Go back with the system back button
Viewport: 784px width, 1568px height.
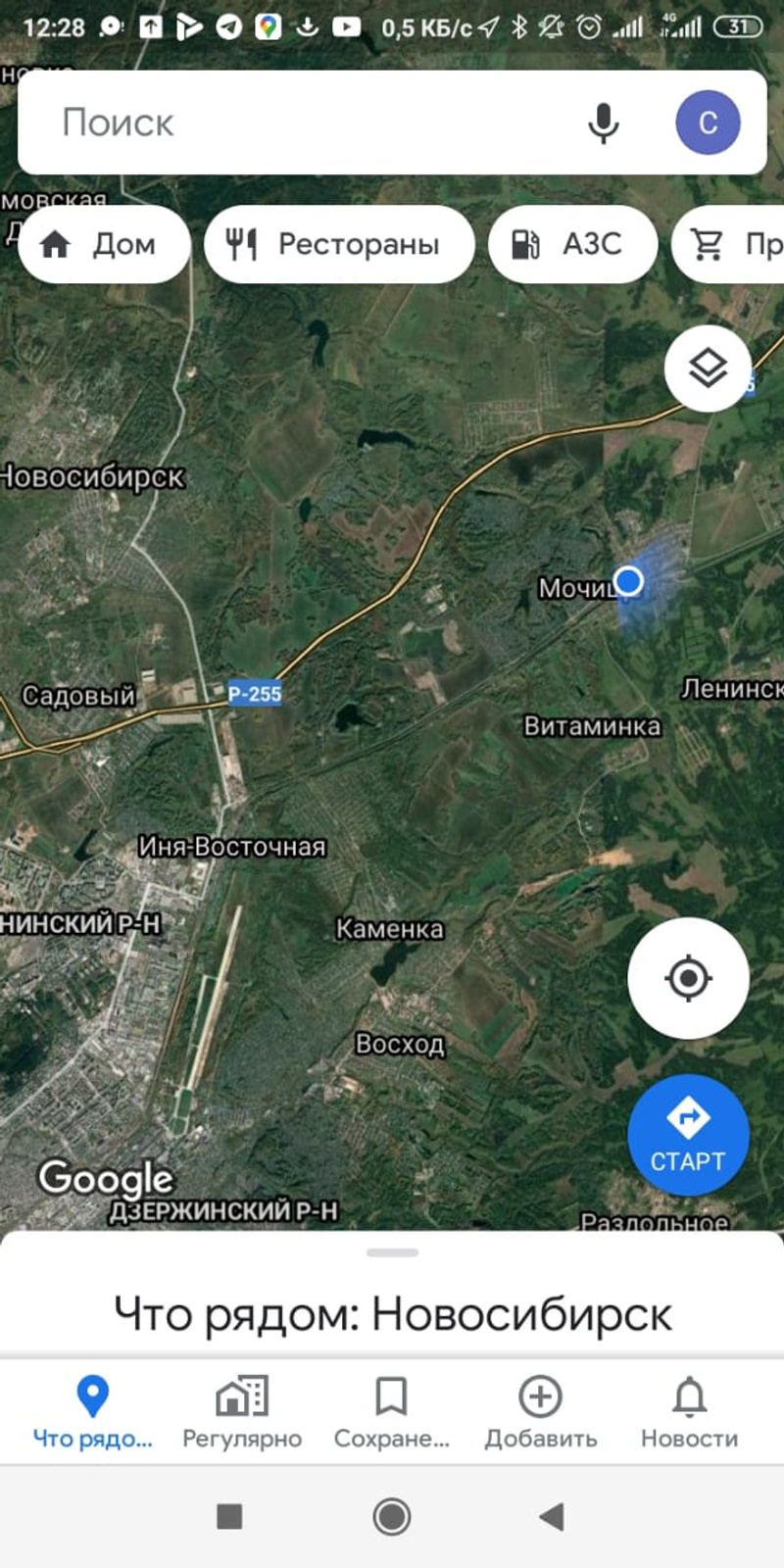coord(552,1517)
